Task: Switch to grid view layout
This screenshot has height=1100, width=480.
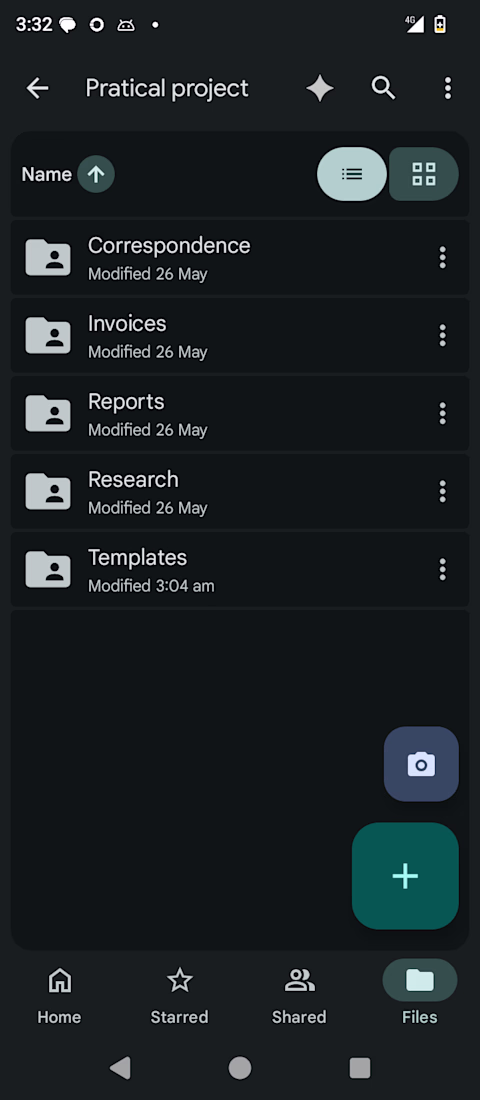Action: click(x=424, y=174)
